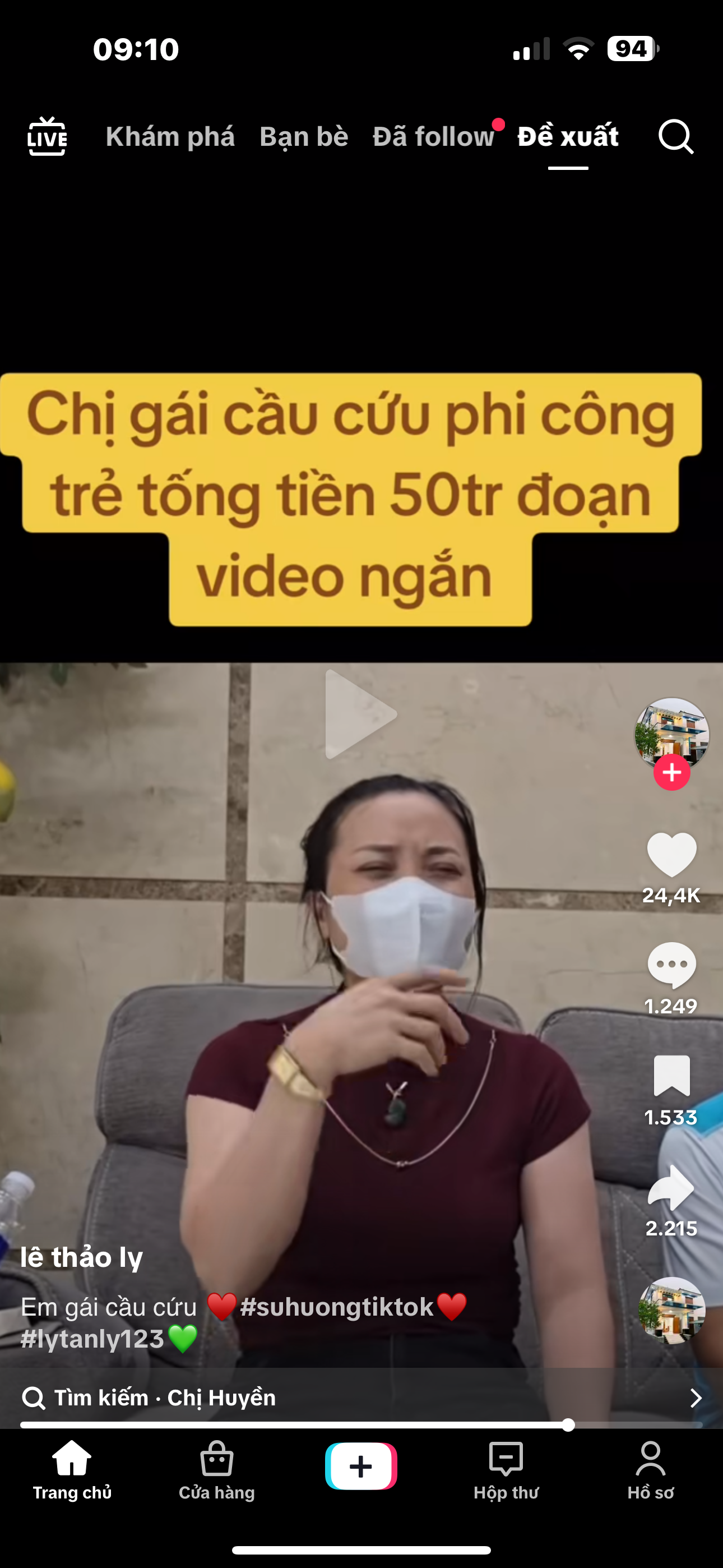
Task: Select the Đề xuất tab
Action: (567, 136)
